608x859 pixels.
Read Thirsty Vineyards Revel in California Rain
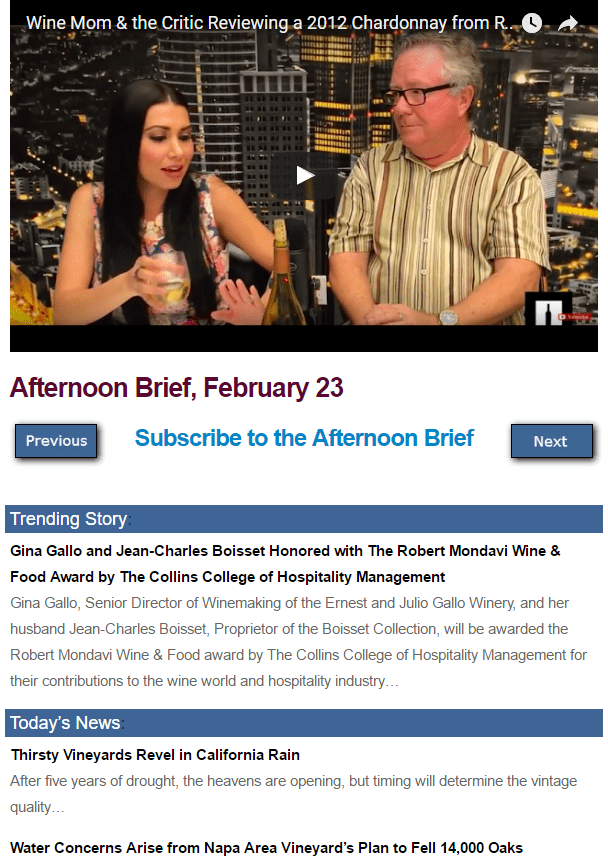[x=155, y=755]
